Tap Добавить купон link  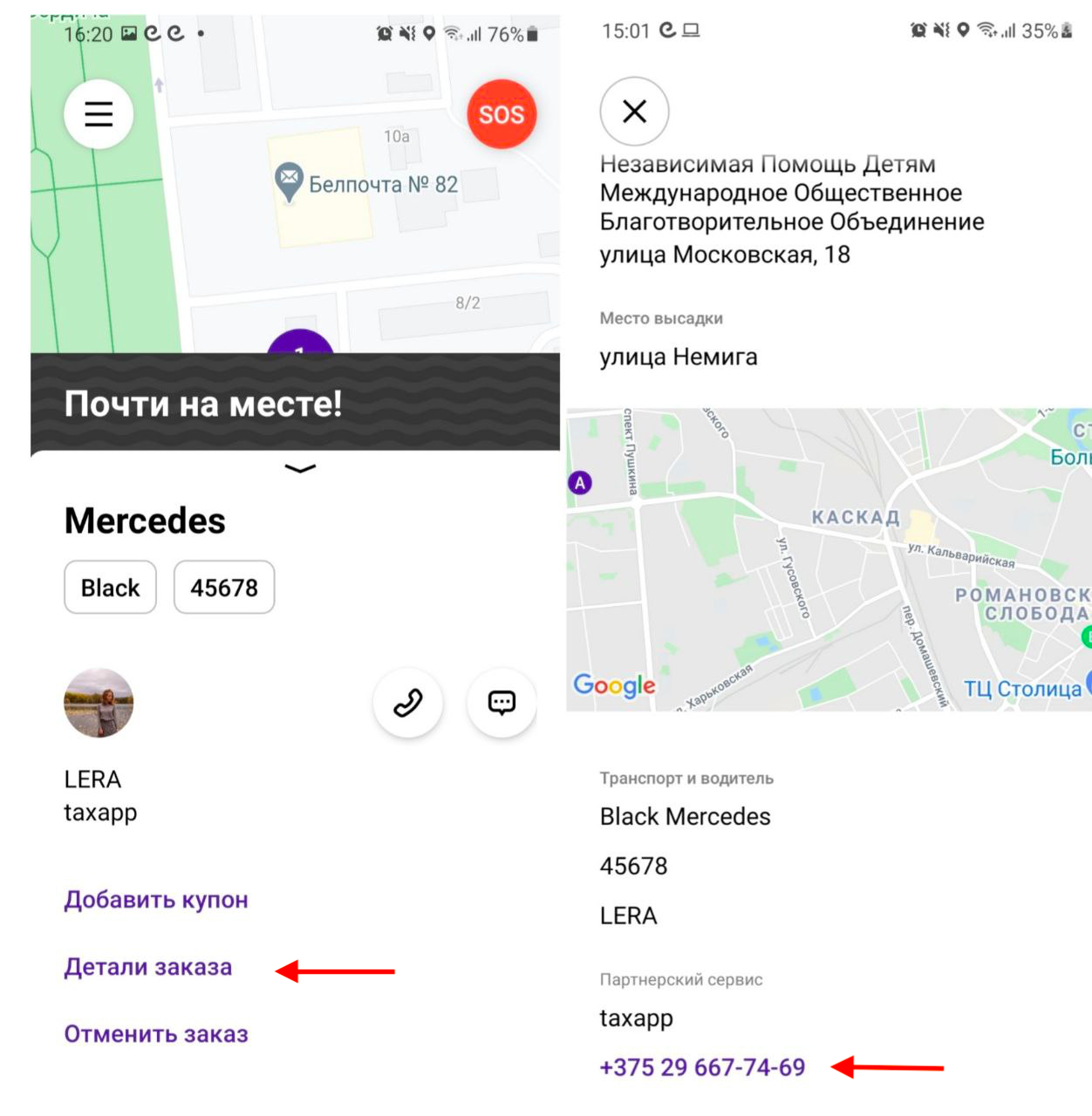pyautogui.click(x=156, y=900)
